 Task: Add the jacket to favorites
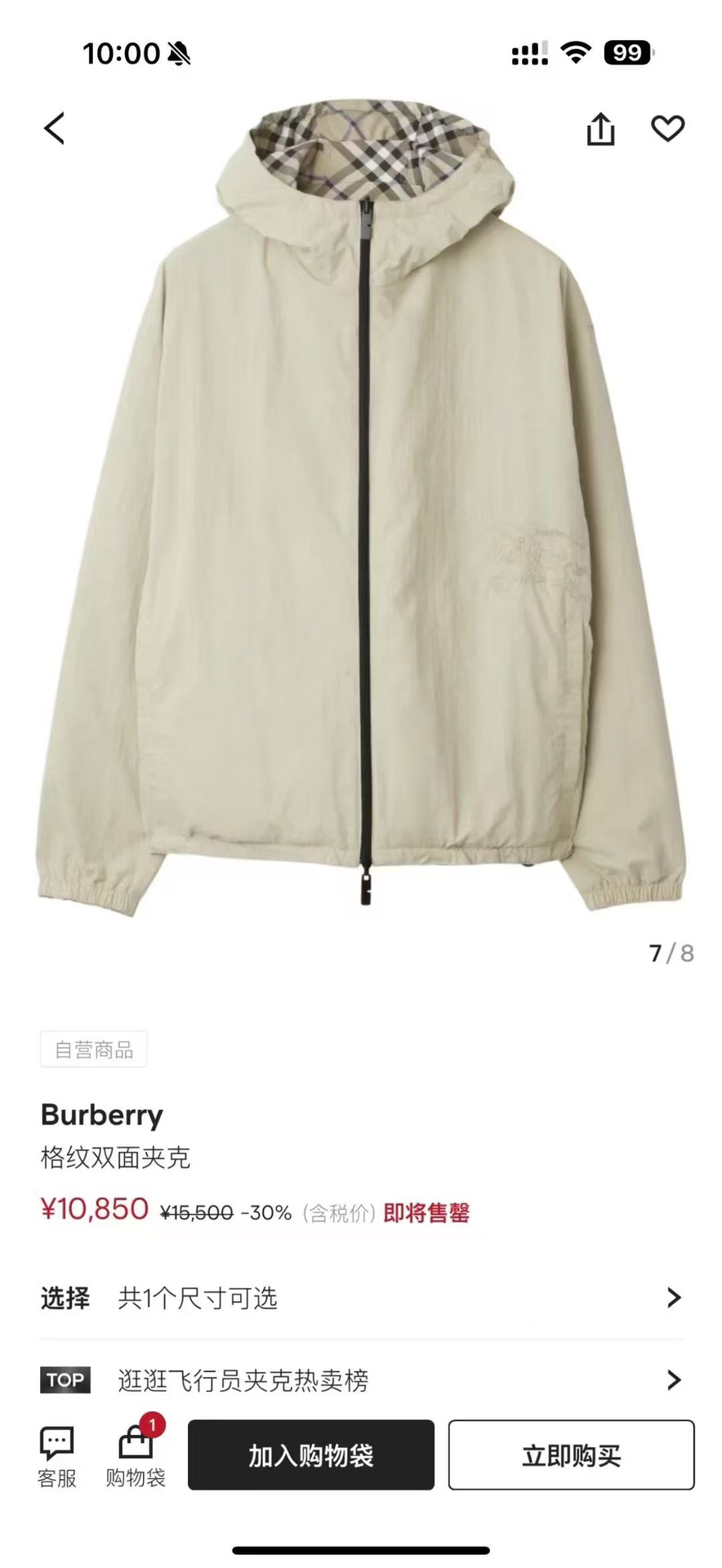coord(667,128)
